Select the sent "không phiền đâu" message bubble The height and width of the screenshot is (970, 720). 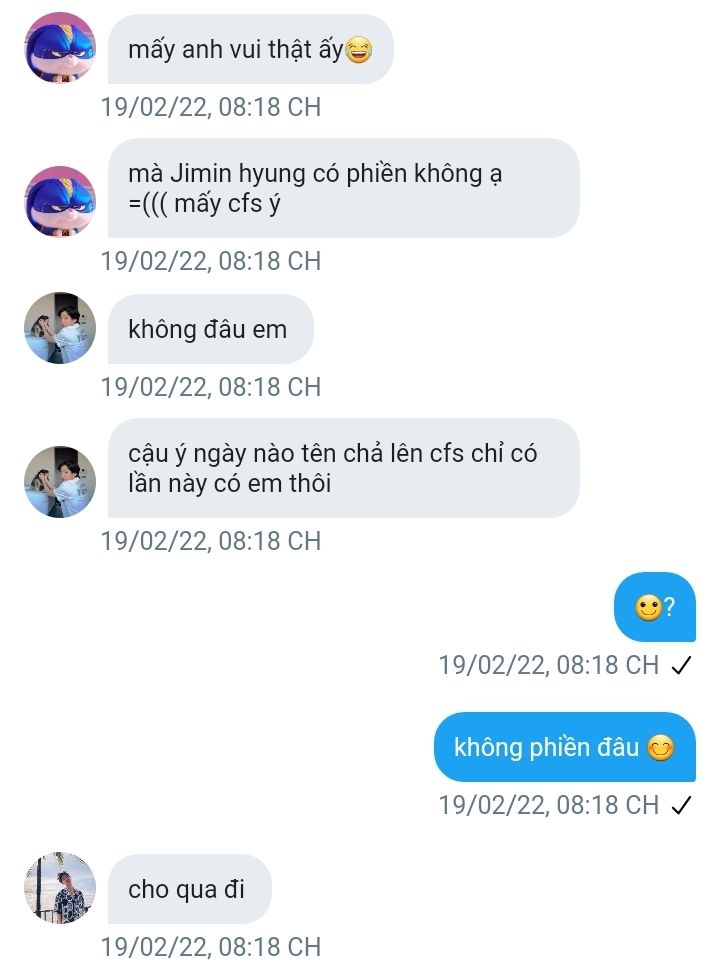click(x=564, y=747)
